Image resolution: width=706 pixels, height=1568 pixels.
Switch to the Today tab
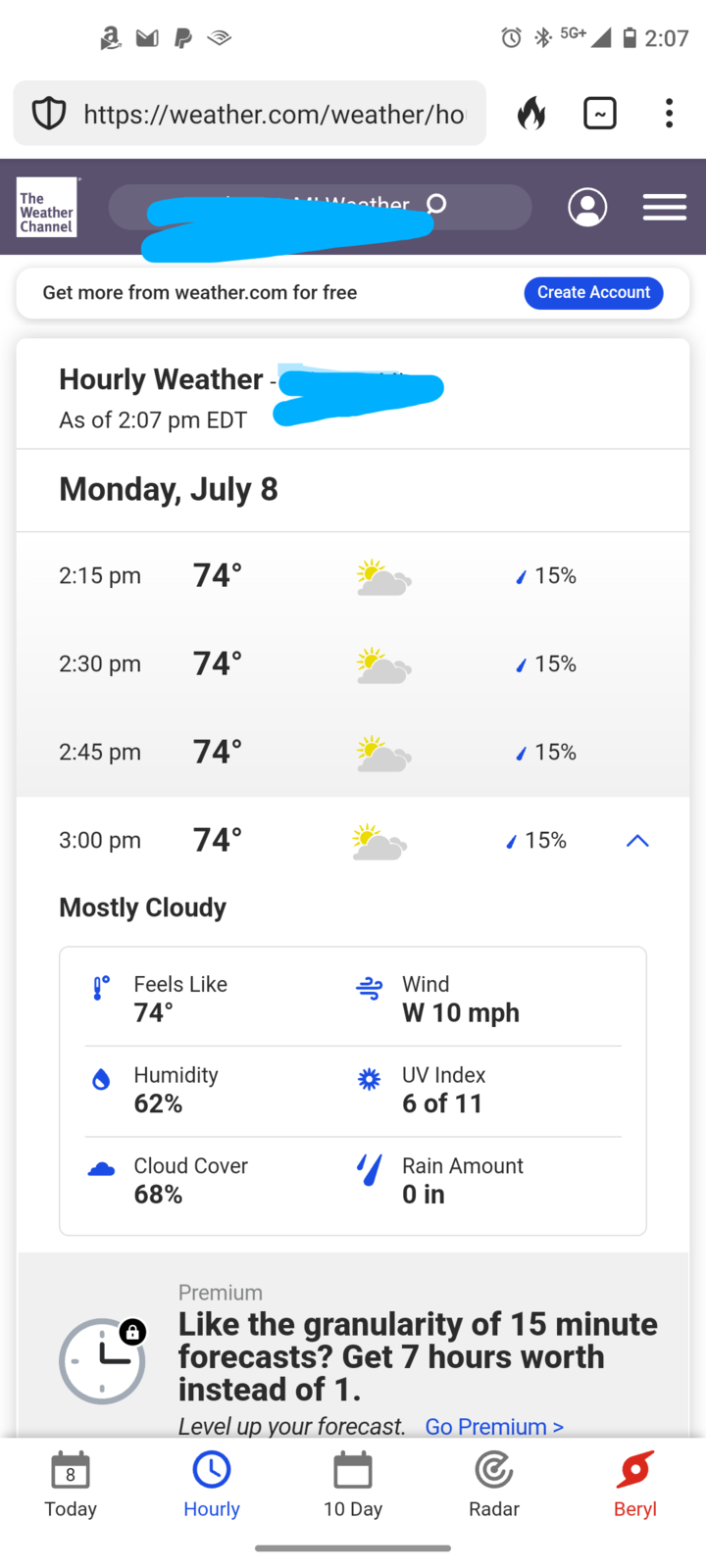tap(71, 1485)
